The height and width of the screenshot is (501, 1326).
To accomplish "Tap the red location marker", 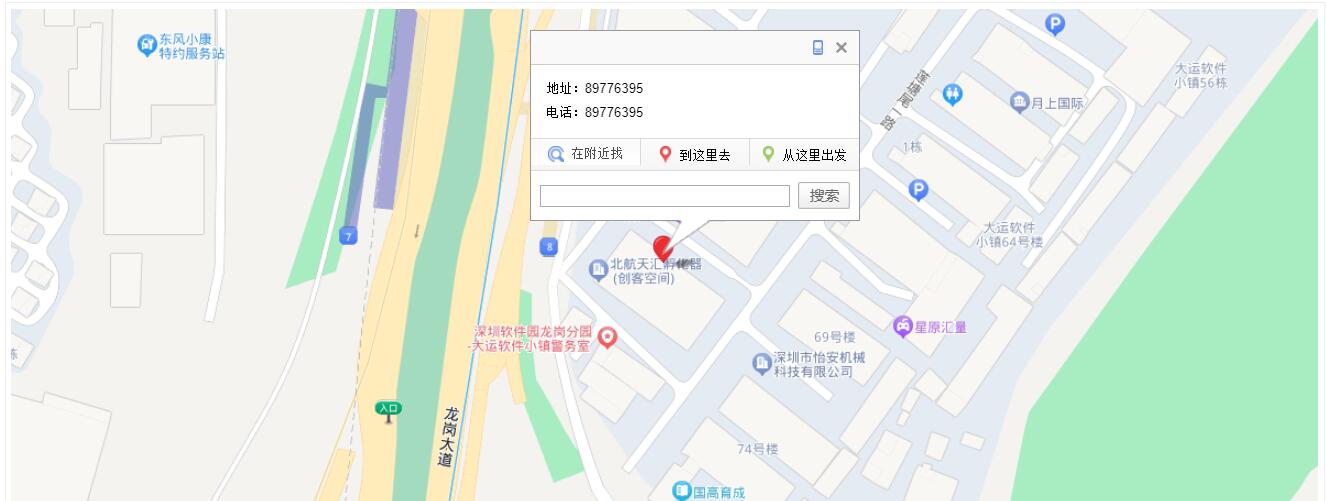I will coord(663,247).
